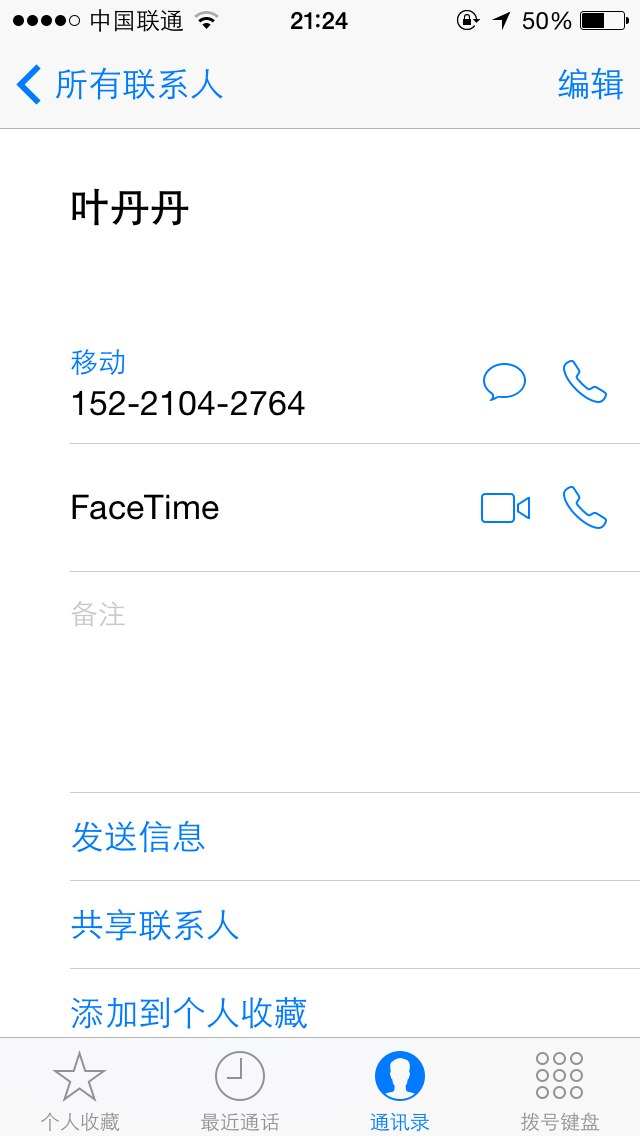The height and width of the screenshot is (1136, 640).
Task: Go back to 所有联系人 list
Action: [x=120, y=85]
